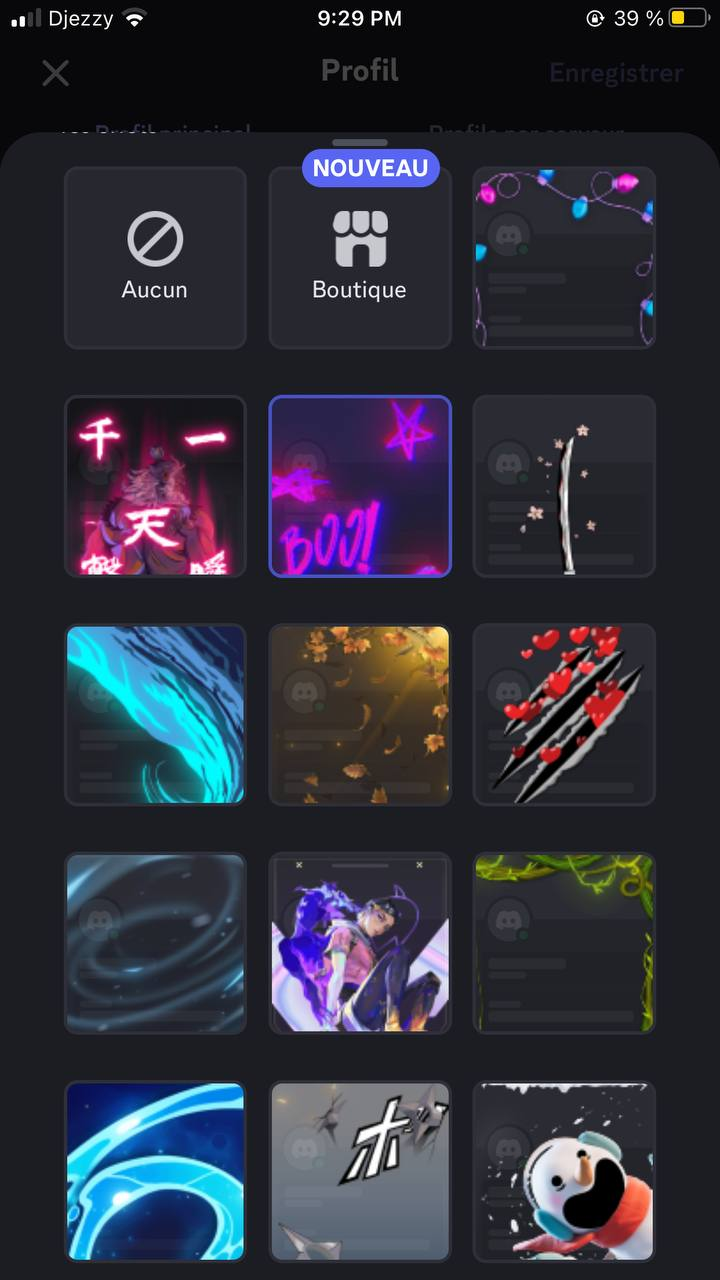Screen dimensions: 720x1280
Task: Select the purple anime character effect
Action: tap(359, 942)
